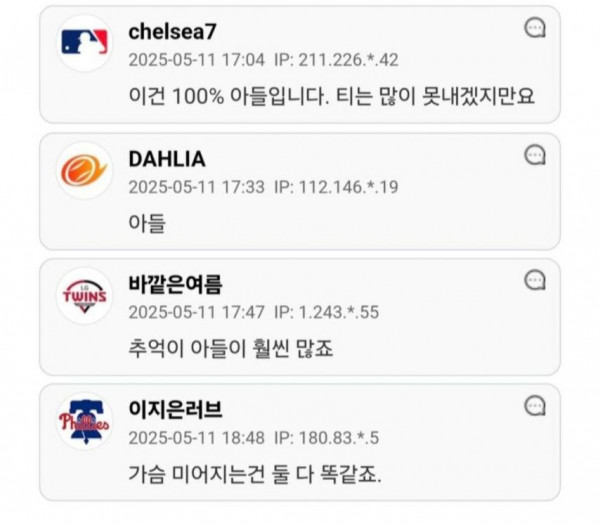Viewport: 600px width, 525px height.
Task: Tap the reply bubble on DAHLIA's comment
Action: 535,155
